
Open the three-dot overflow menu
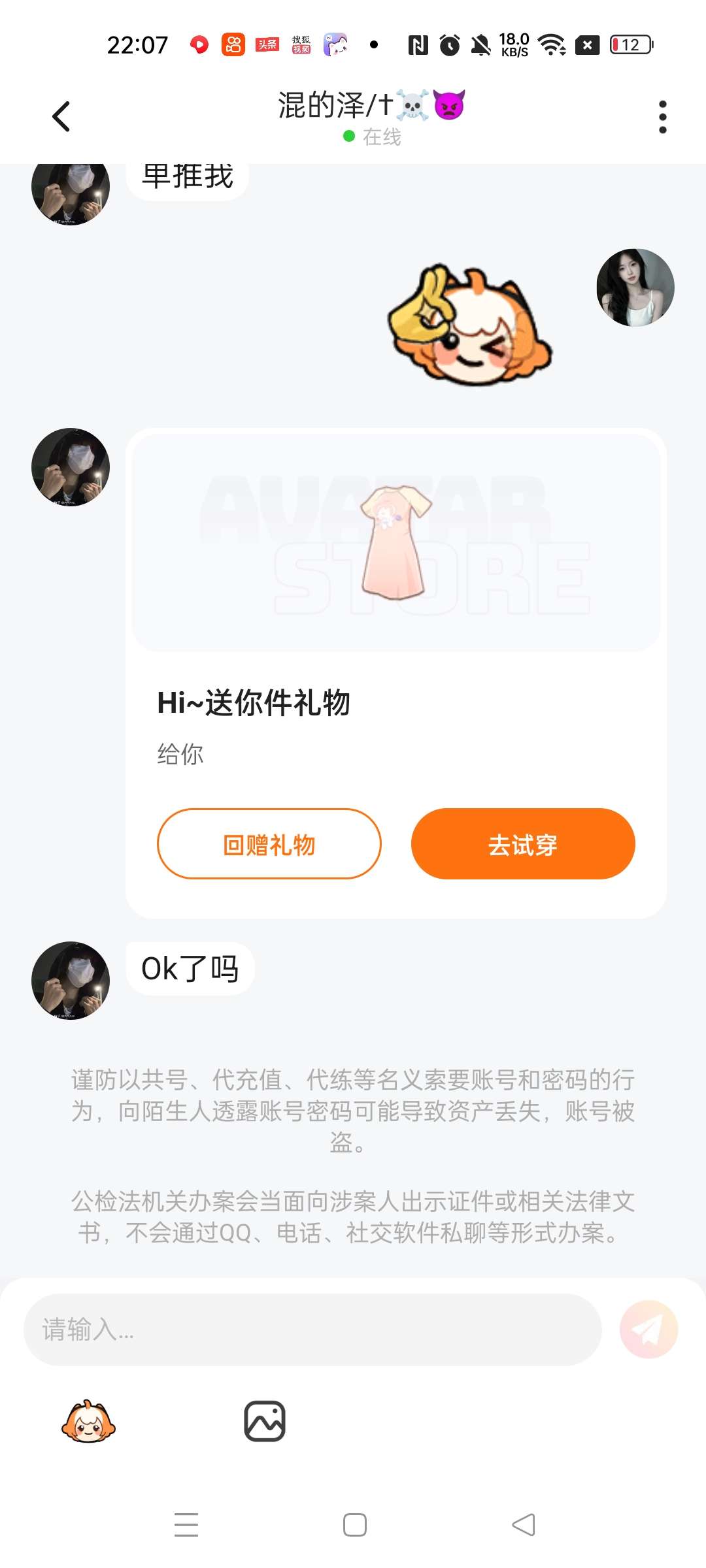pos(662,117)
